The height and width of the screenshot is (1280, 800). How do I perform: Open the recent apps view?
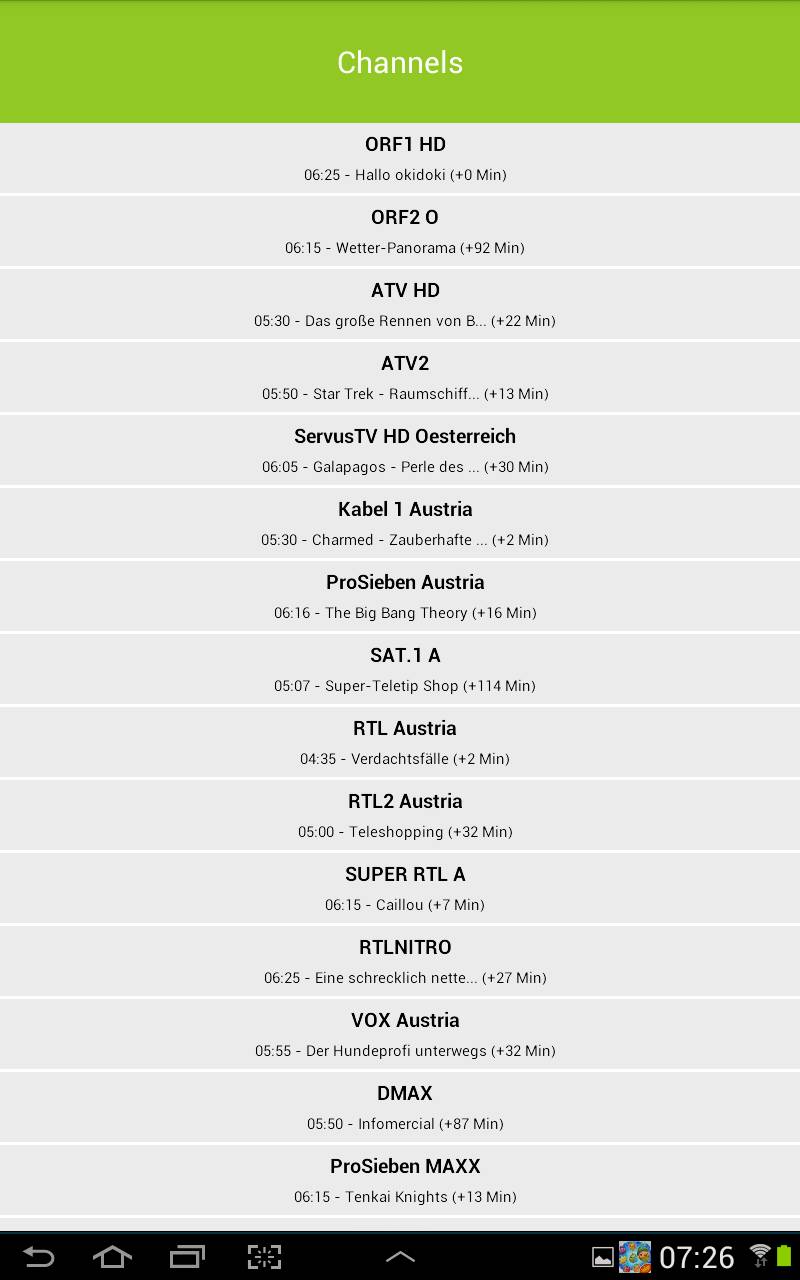(x=187, y=1257)
